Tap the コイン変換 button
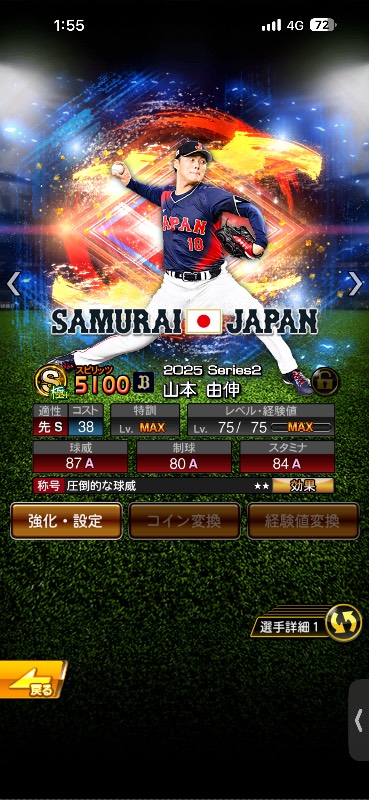 coord(184,521)
